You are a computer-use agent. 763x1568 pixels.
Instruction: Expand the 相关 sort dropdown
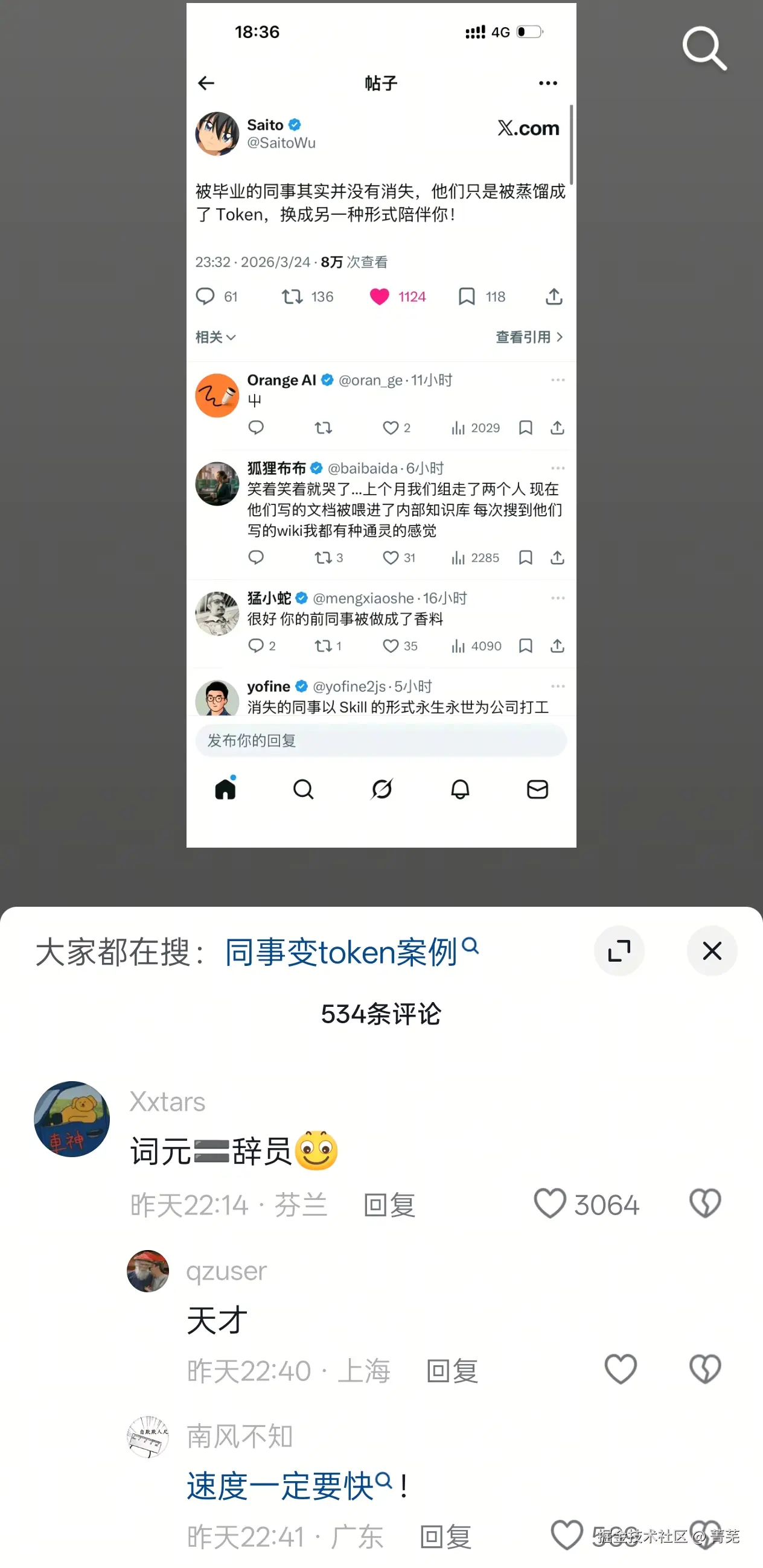(214, 337)
